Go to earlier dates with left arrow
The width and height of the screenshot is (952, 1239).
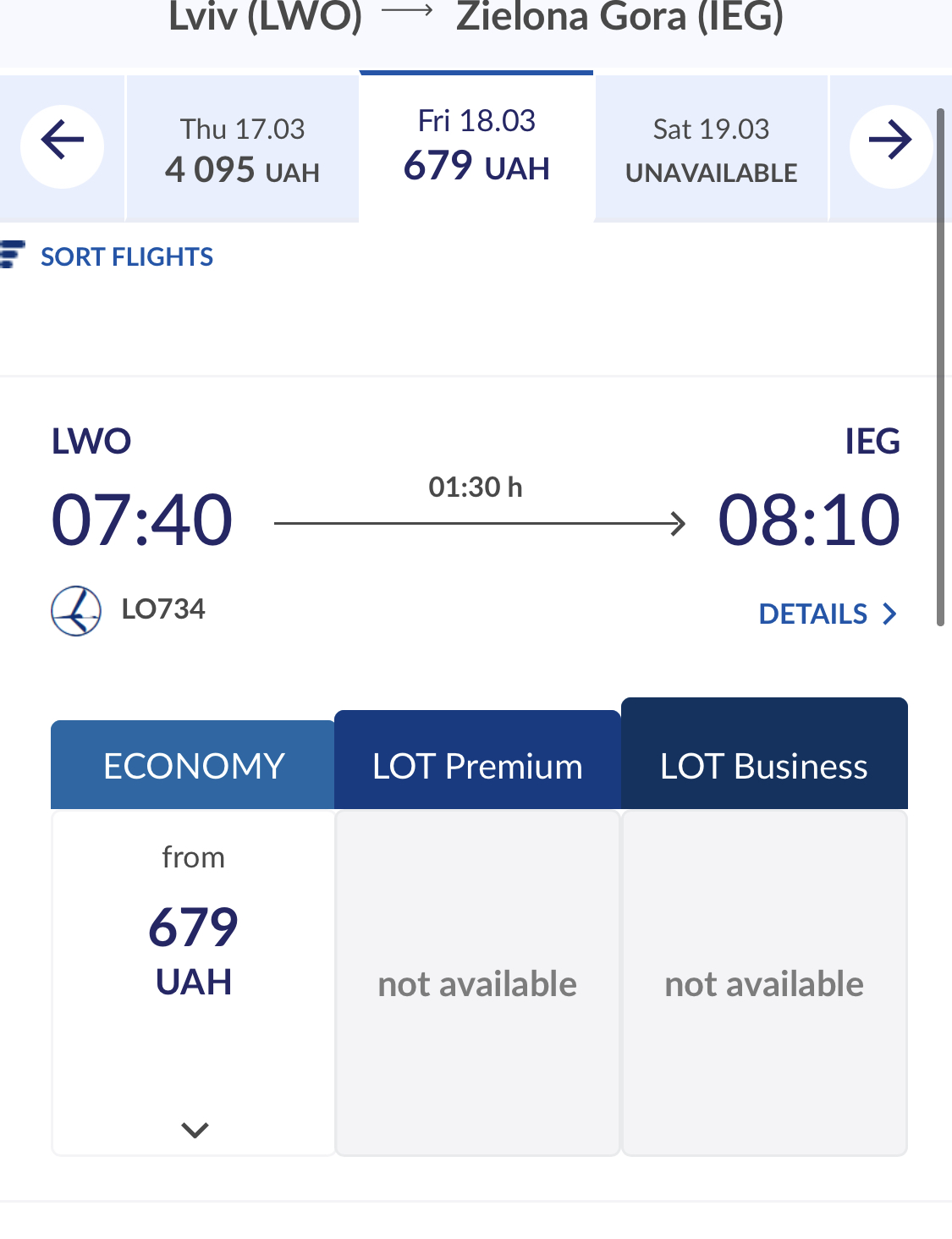point(63,146)
